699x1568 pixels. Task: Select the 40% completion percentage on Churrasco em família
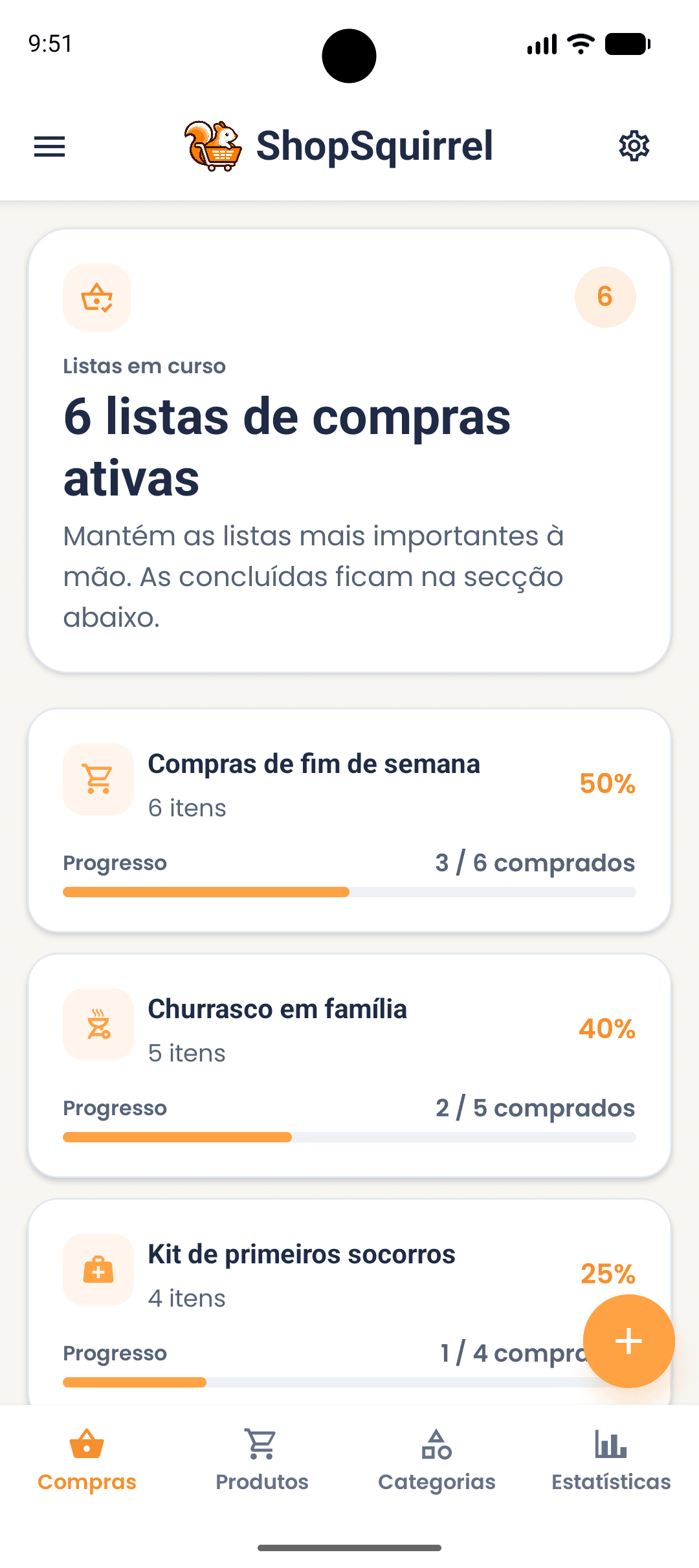pos(607,1029)
